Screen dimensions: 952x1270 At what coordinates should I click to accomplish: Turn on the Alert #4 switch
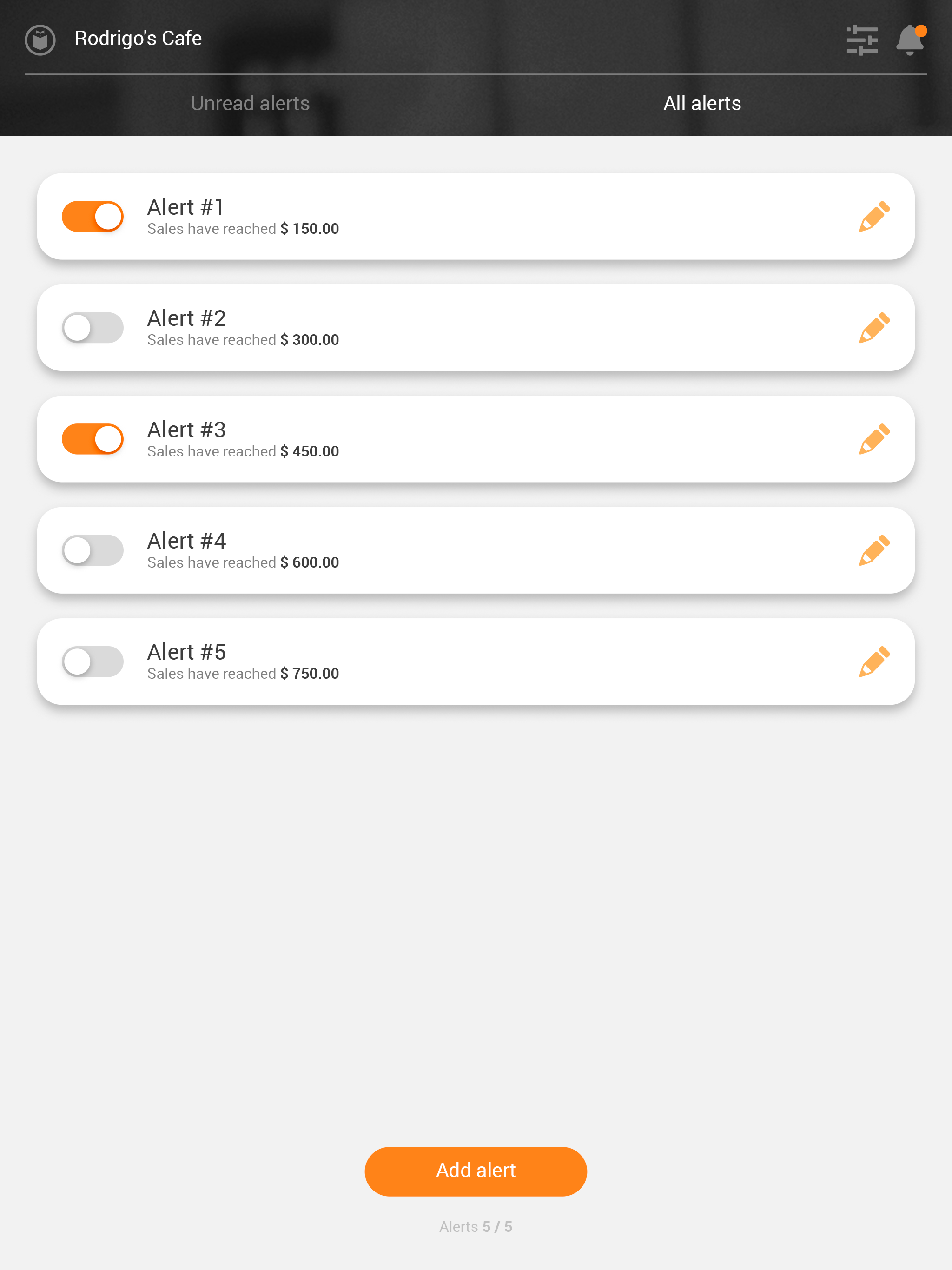tap(93, 550)
